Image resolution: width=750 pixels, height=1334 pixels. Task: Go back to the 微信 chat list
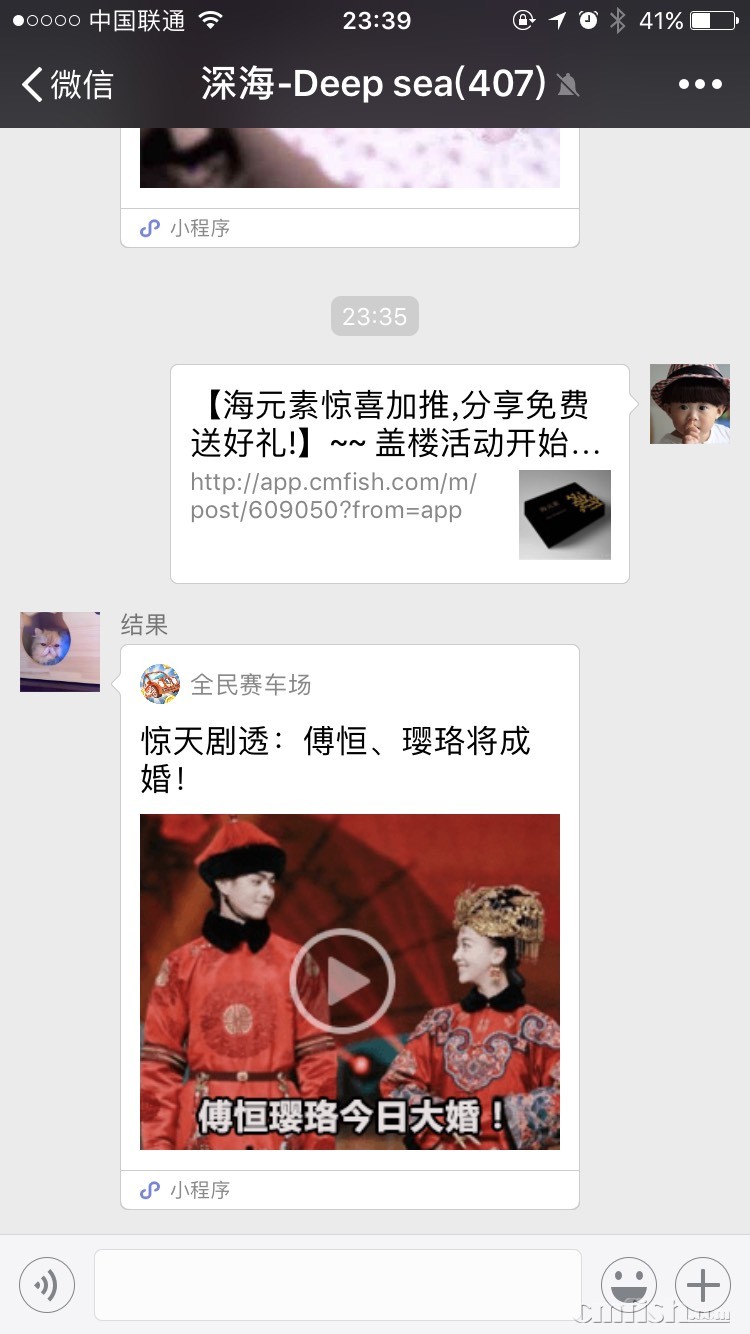click(68, 85)
